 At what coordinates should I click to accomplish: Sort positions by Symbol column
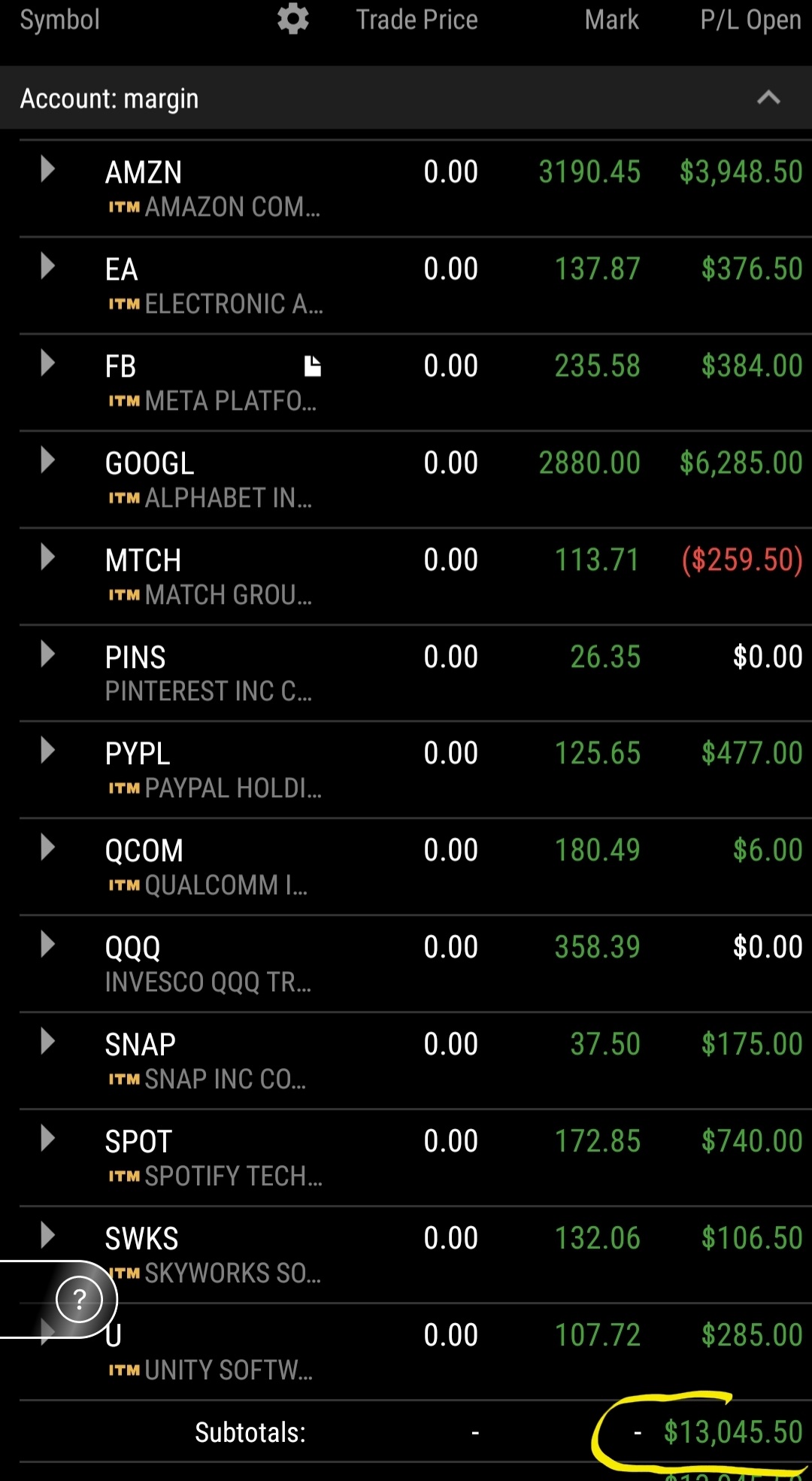click(60, 20)
